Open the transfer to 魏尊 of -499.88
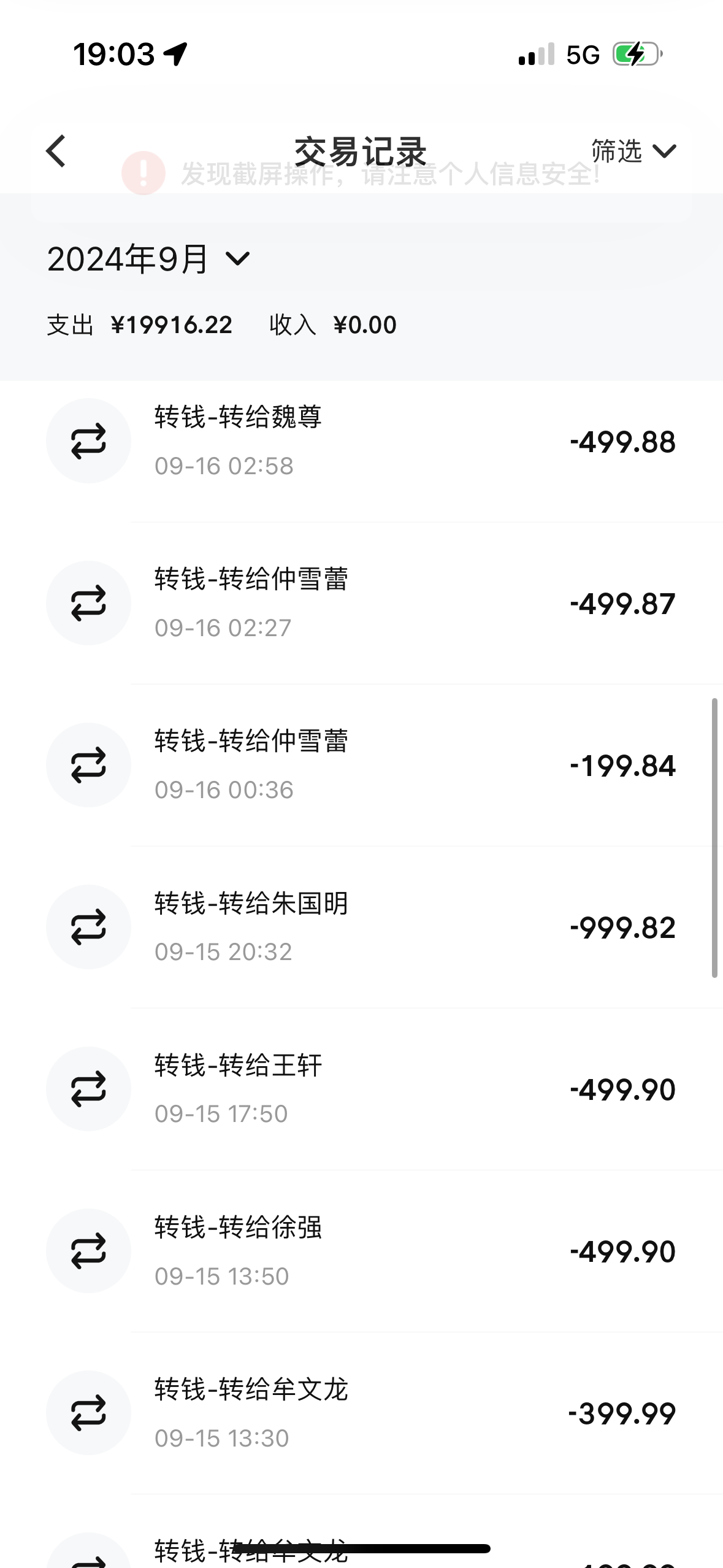 (362, 441)
